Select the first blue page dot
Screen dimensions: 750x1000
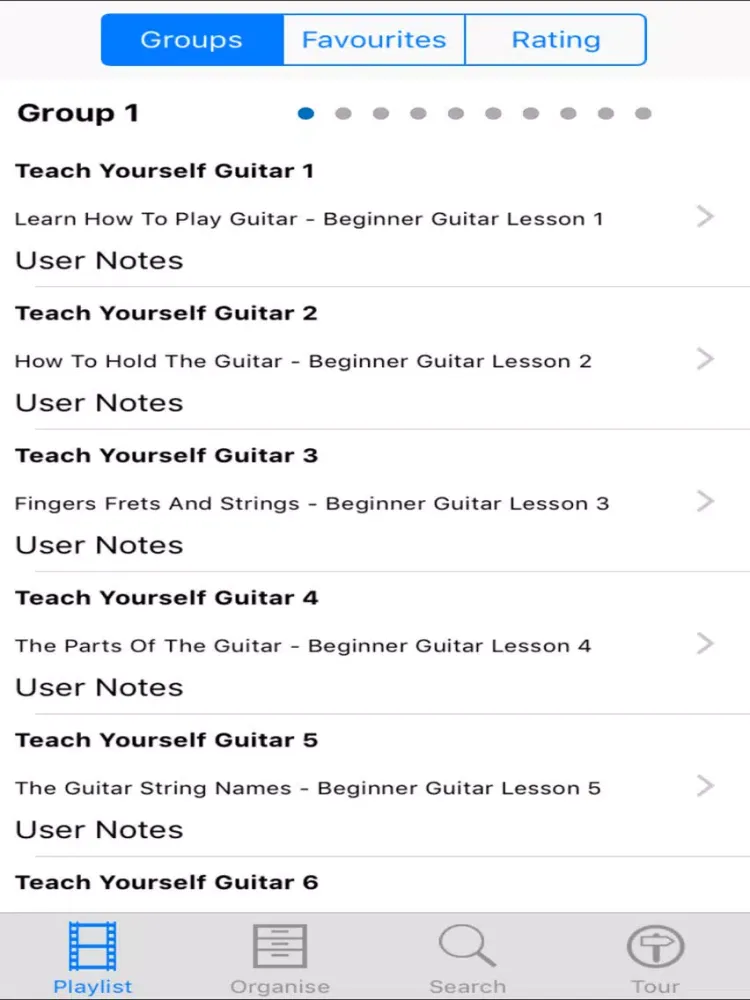point(306,113)
